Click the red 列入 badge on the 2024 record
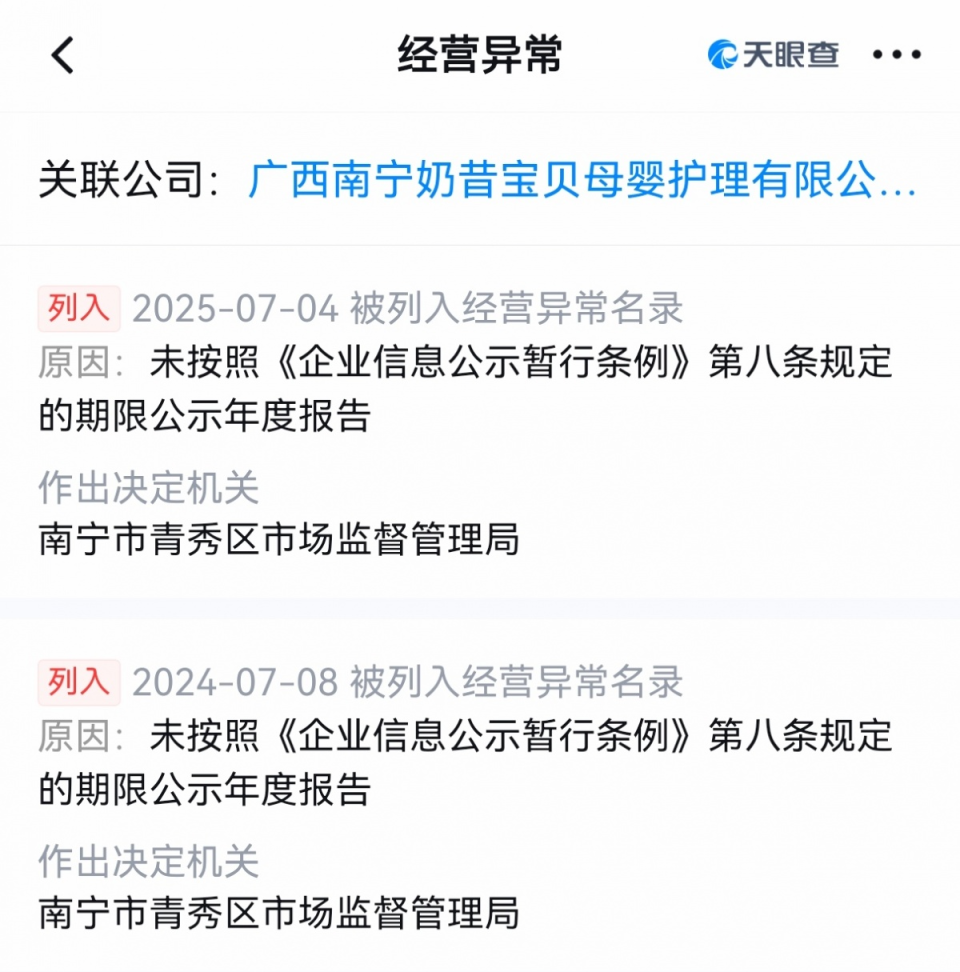The height and width of the screenshot is (972, 960). 78,683
